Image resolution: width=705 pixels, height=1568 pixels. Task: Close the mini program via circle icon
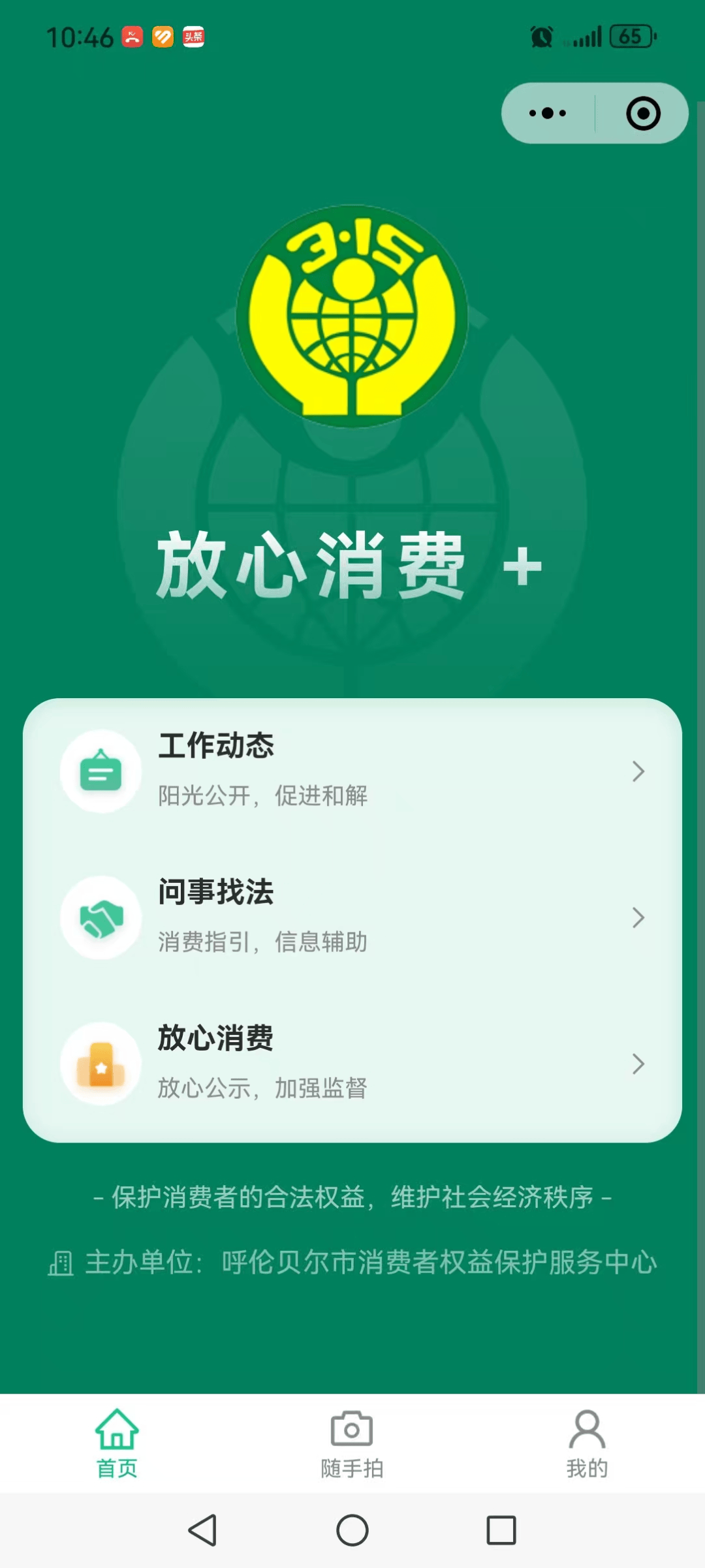point(643,114)
